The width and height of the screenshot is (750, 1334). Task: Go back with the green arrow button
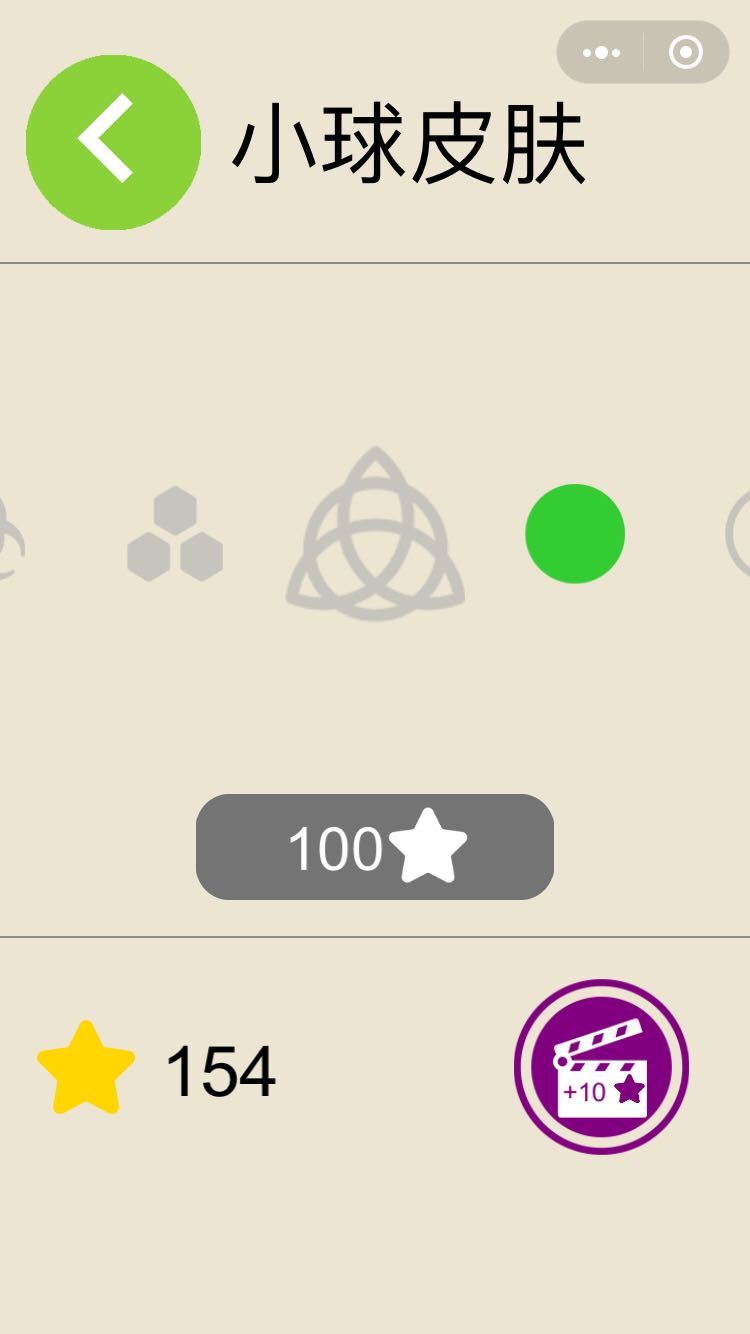tap(113, 142)
